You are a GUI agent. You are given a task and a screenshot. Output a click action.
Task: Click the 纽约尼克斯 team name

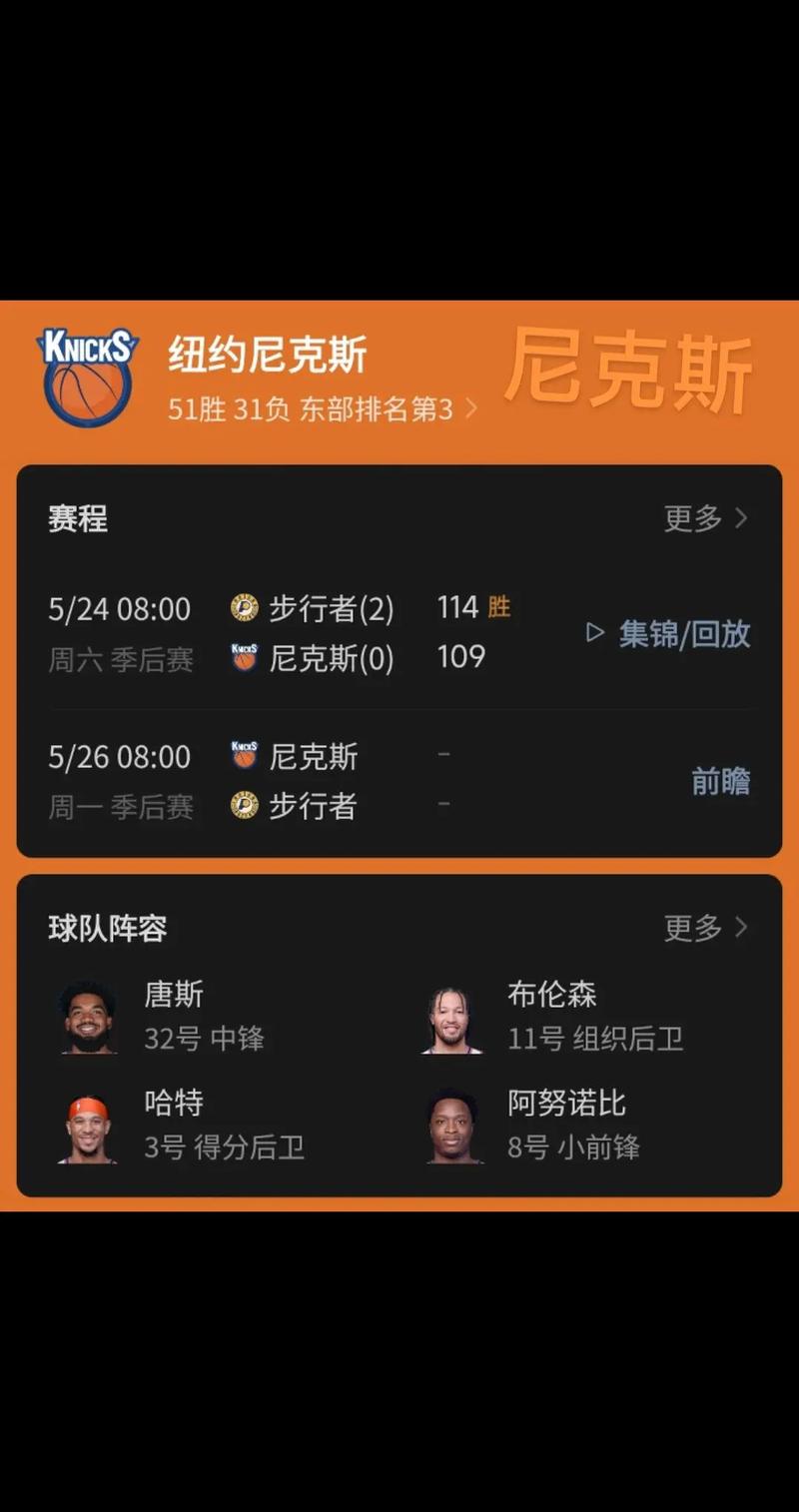[263, 358]
